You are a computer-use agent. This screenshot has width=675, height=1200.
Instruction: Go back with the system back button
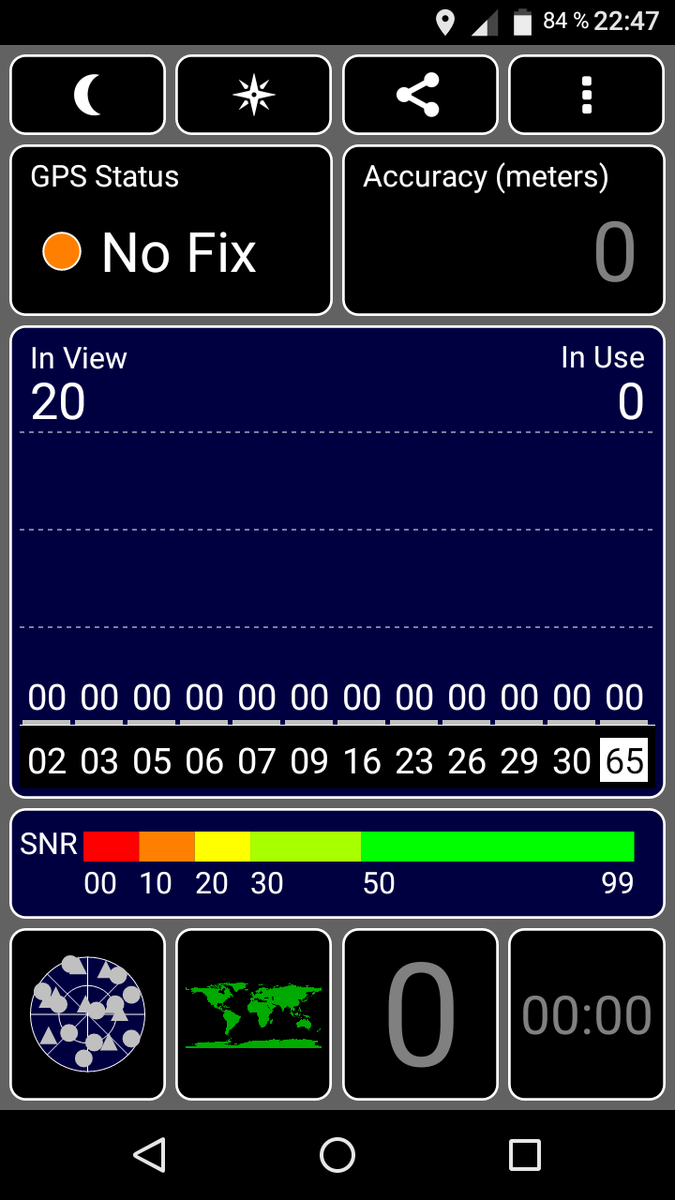(150, 1155)
